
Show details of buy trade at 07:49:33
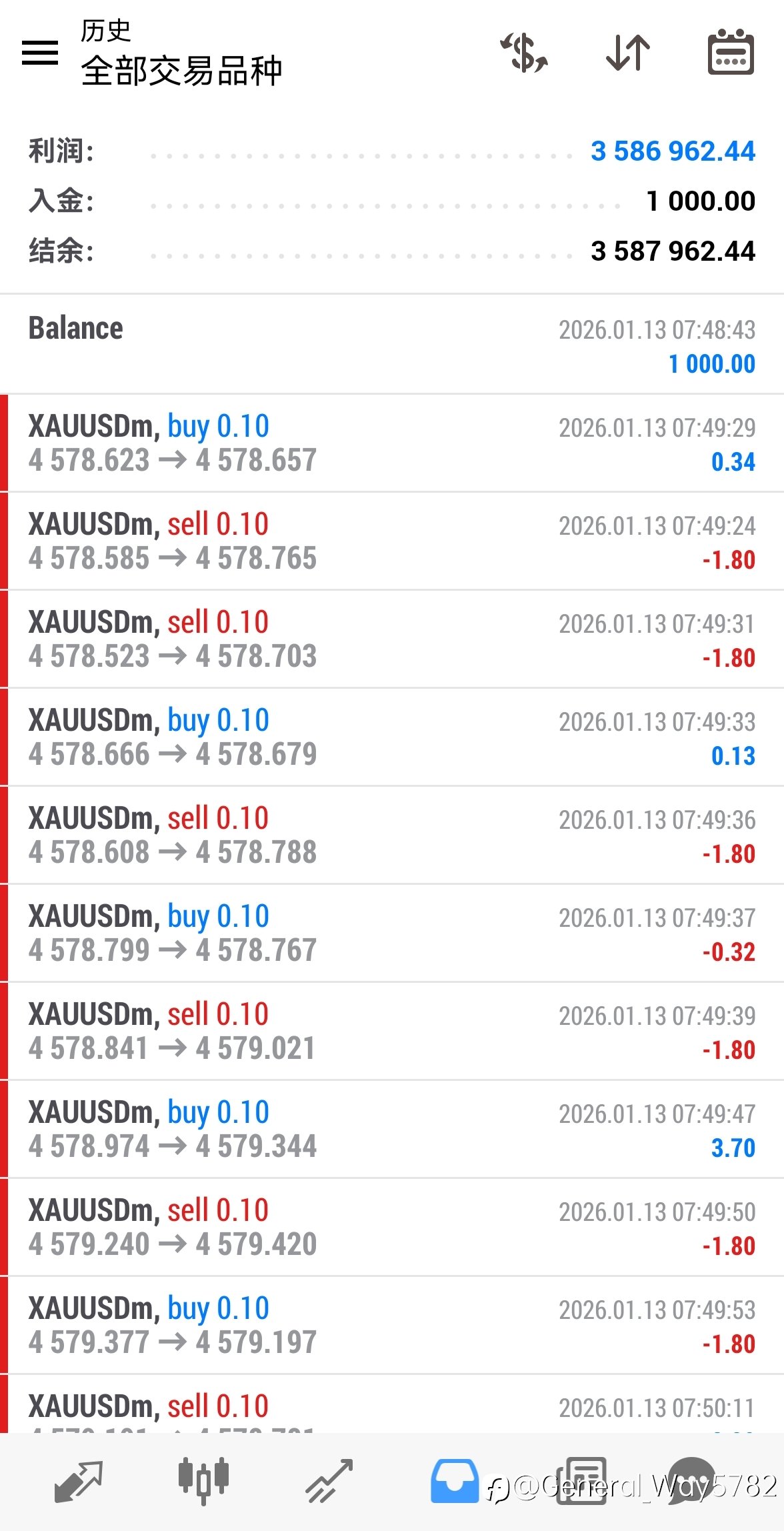392,737
